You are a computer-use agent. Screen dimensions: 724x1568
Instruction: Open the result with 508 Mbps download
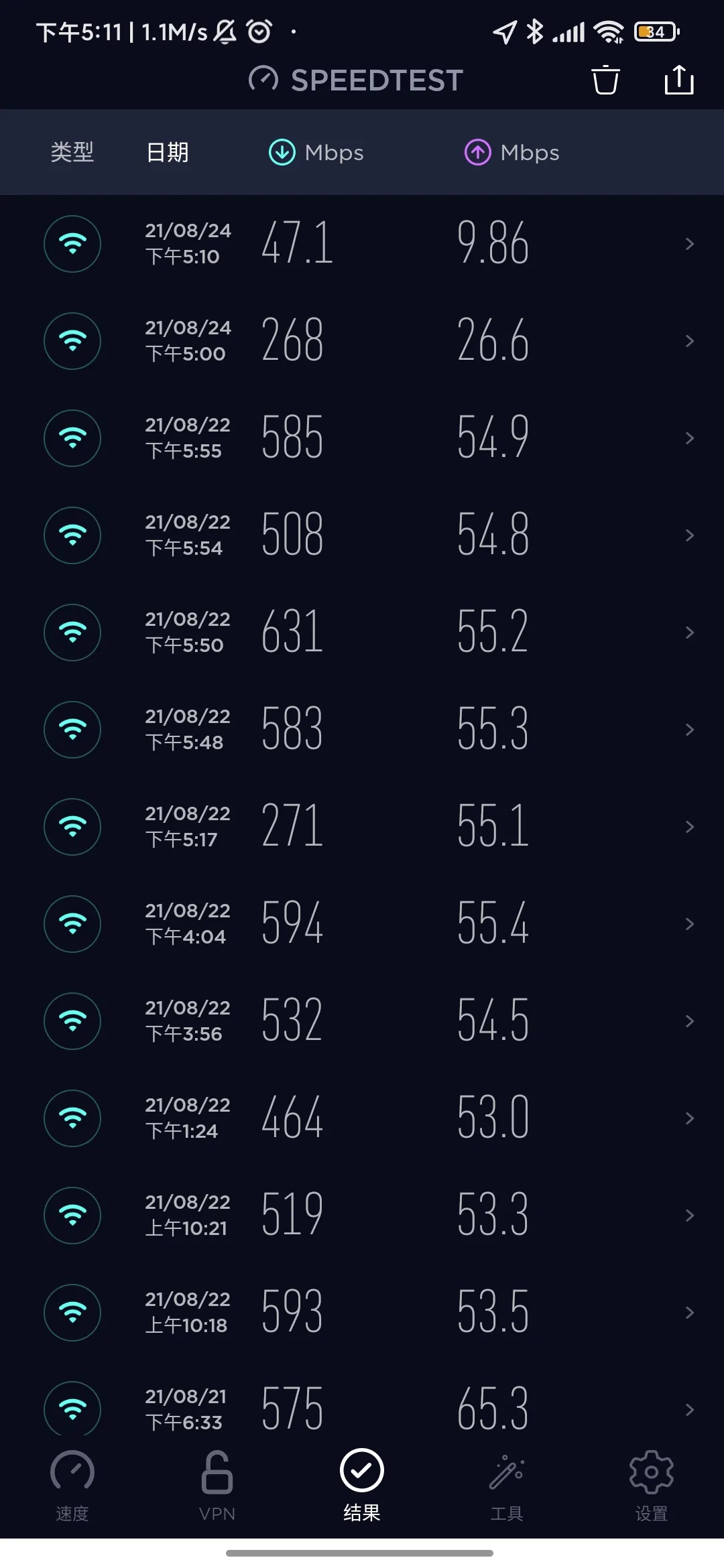pos(362,535)
